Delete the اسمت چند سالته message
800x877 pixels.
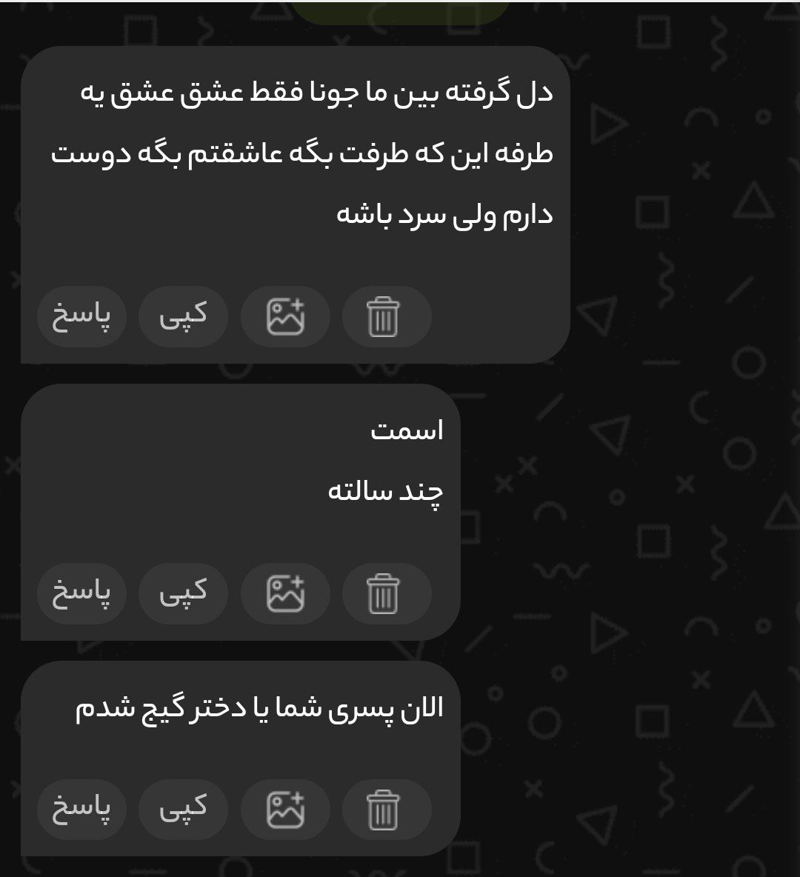point(384,594)
